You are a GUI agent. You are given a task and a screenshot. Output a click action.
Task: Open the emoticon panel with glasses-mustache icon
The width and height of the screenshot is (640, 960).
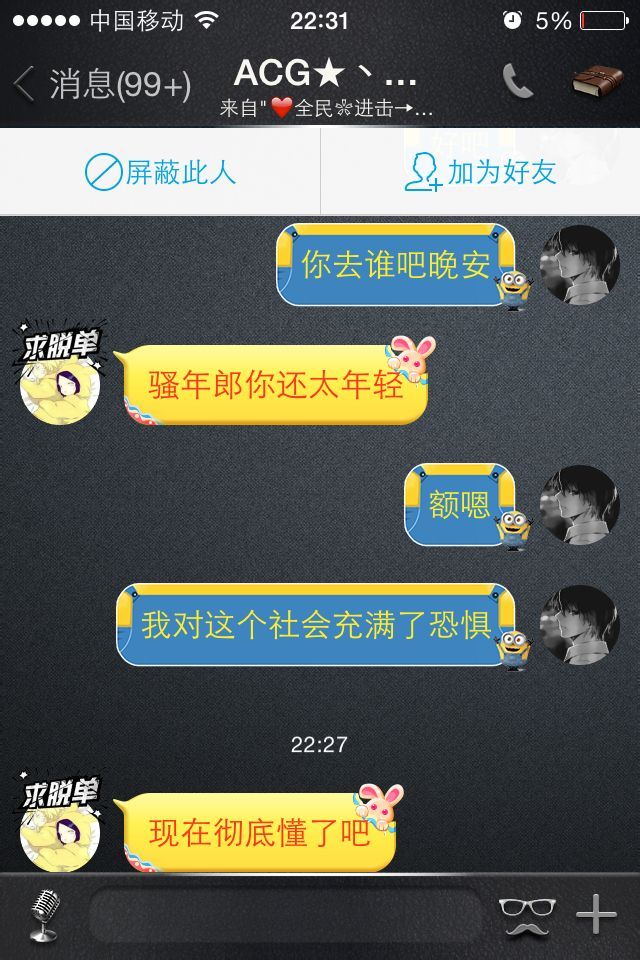pyautogui.click(x=525, y=915)
